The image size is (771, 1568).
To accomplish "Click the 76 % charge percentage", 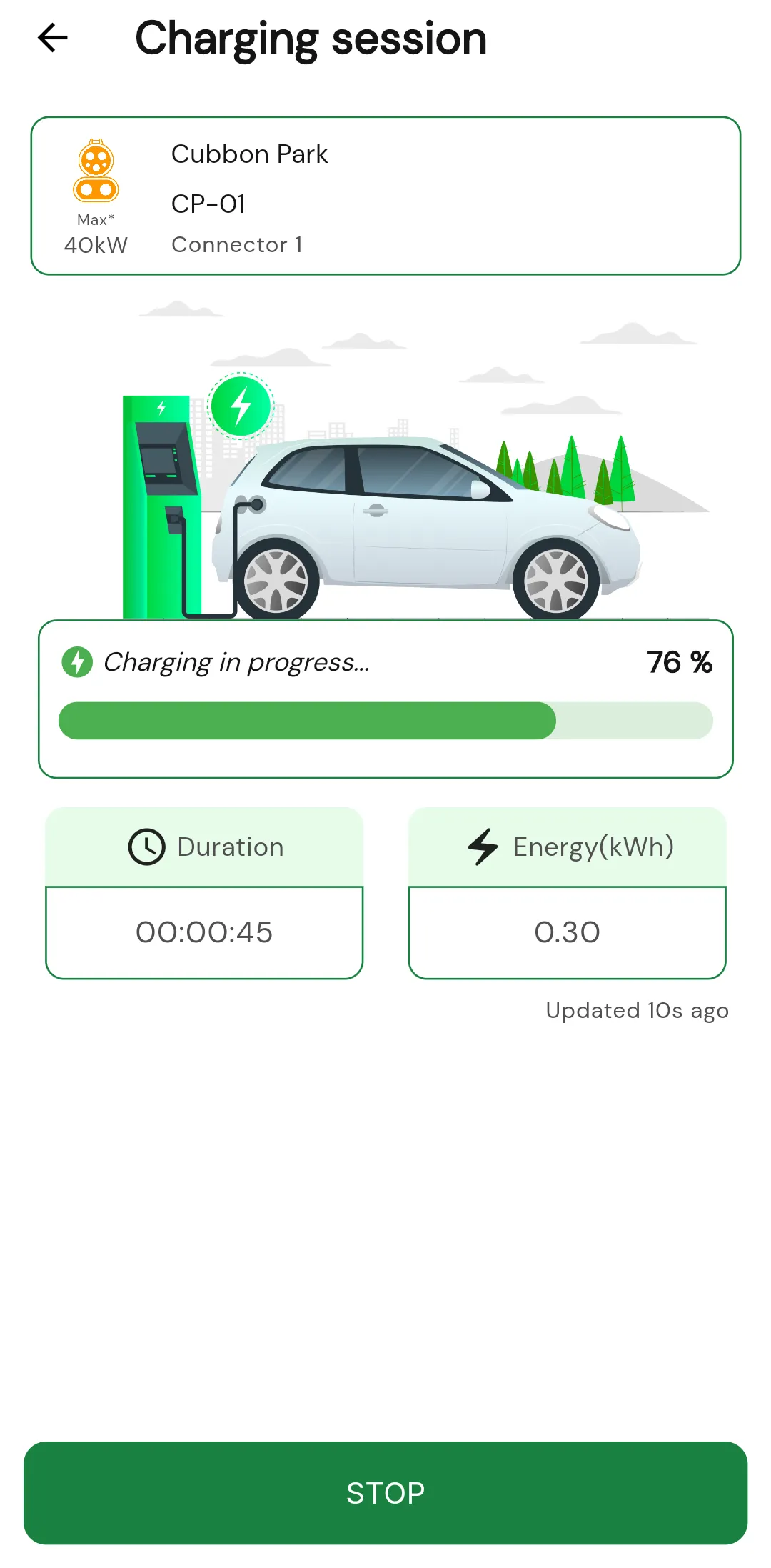I will pyautogui.click(x=679, y=662).
